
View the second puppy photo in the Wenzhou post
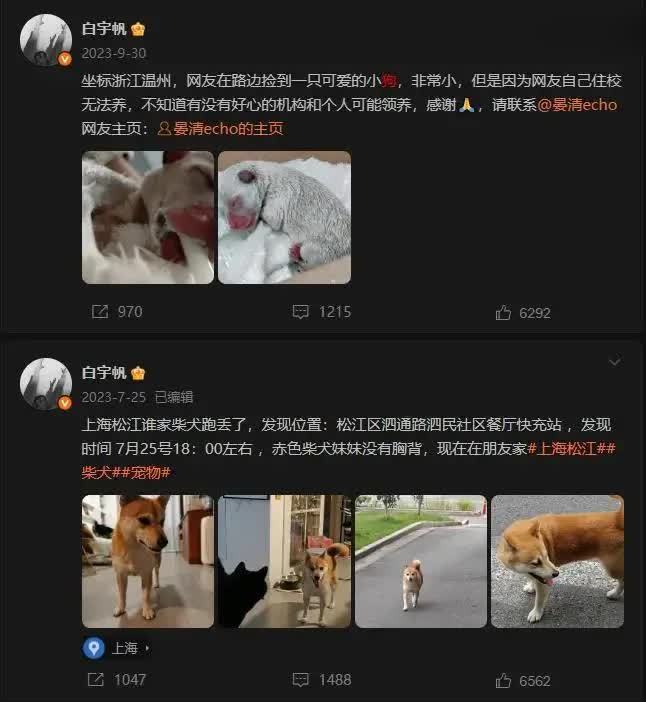(x=284, y=217)
